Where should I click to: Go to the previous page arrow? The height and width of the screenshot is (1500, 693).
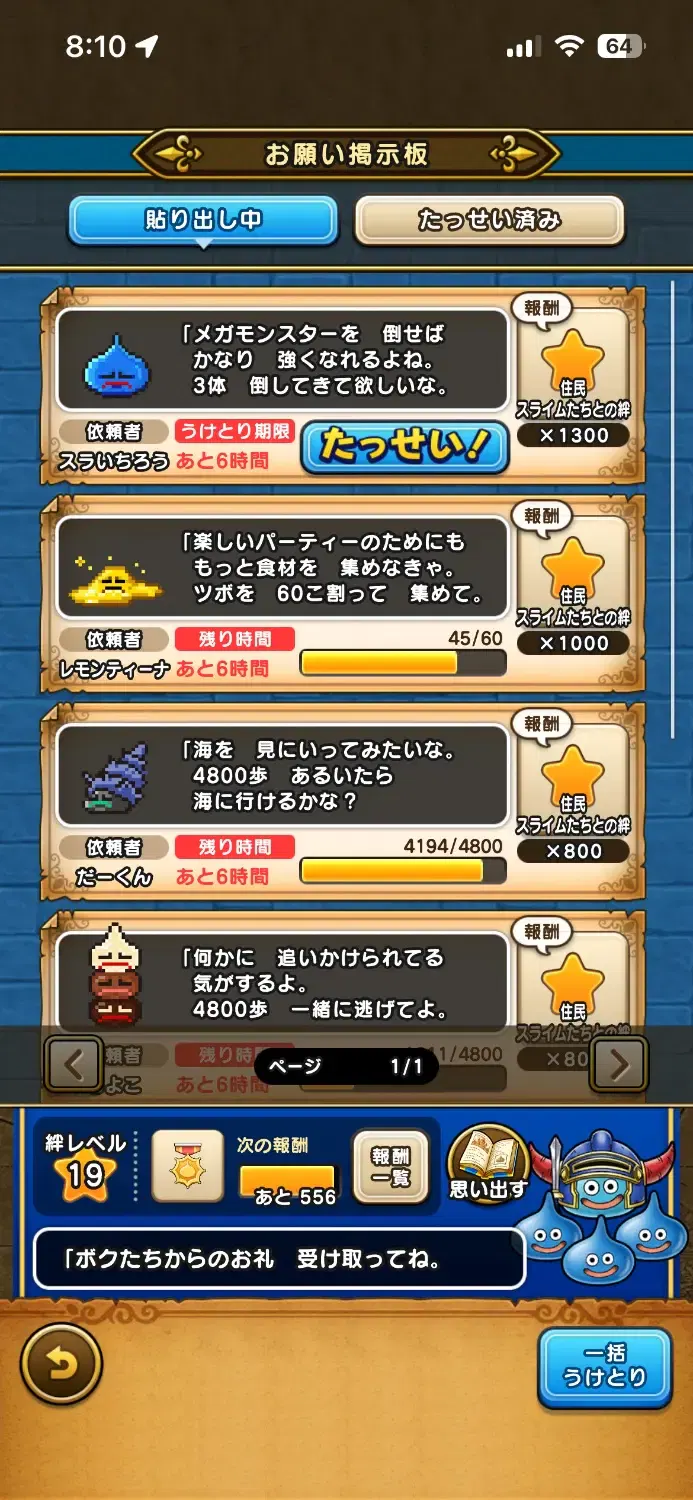tap(74, 1065)
